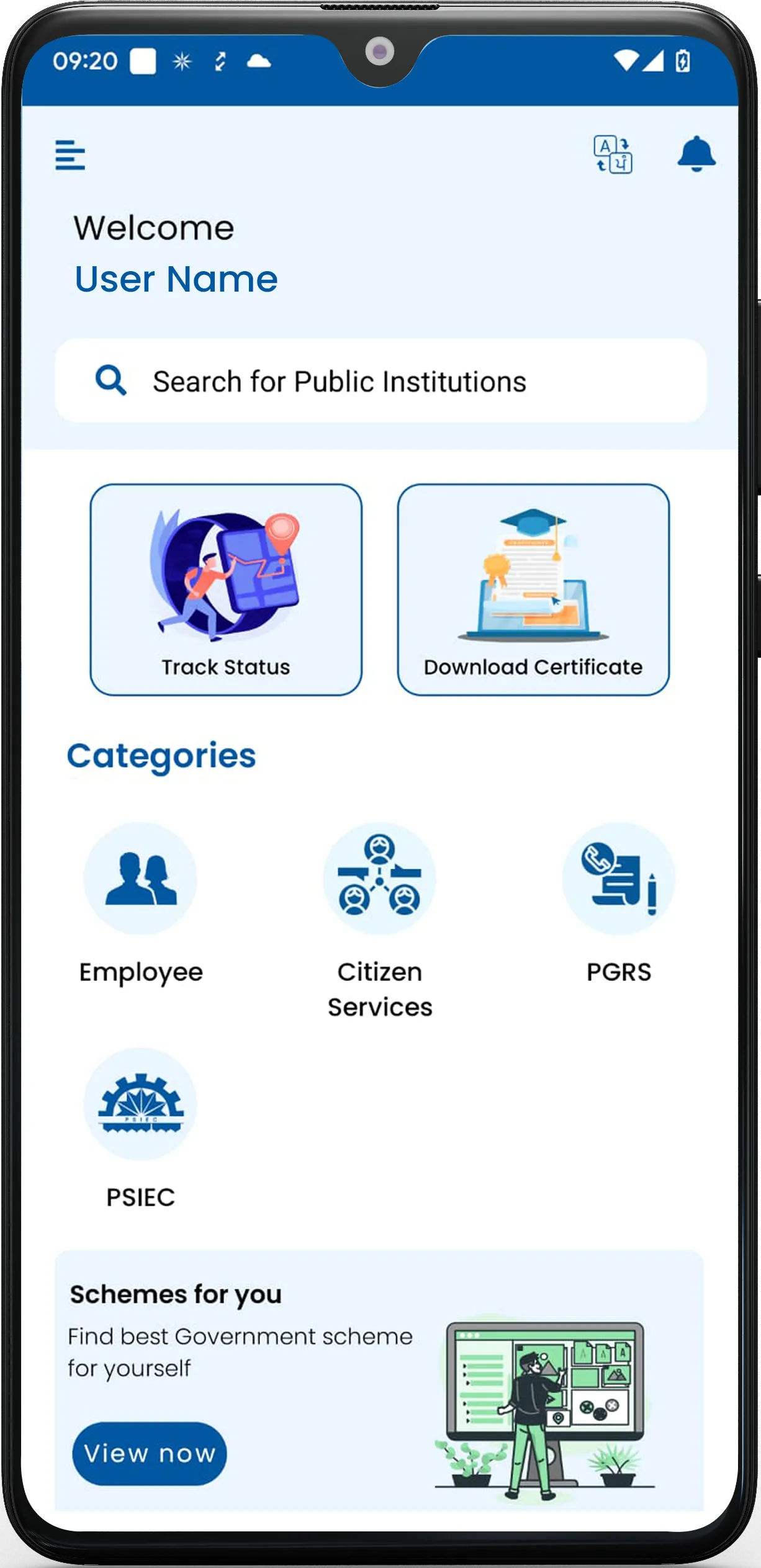Image resolution: width=761 pixels, height=1568 pixels.
Task: Open the Citizen Services category
Action: [x=379, y=879]
